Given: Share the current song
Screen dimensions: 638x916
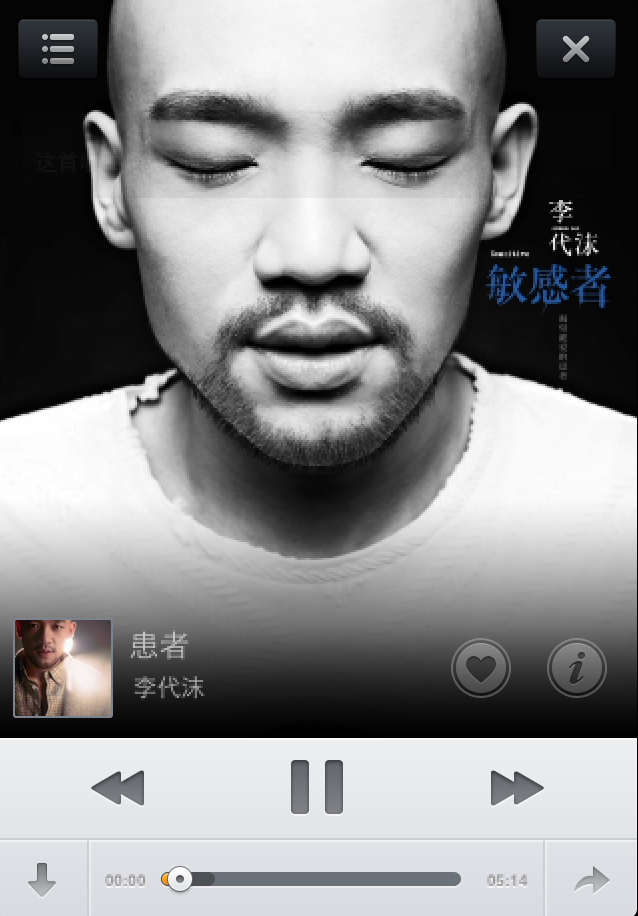Looking at the screenshot, I should [592, 880].
